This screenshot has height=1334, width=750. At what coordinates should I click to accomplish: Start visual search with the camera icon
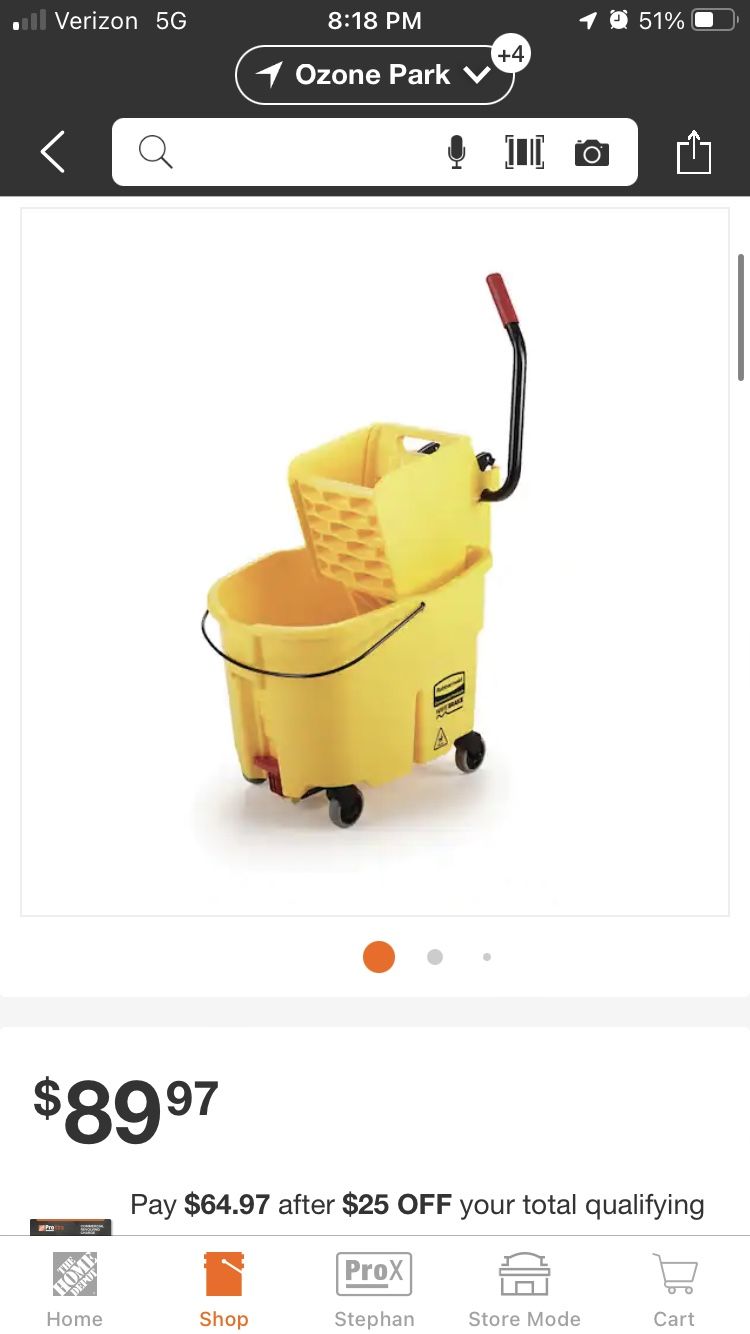[x=592, y=151]
